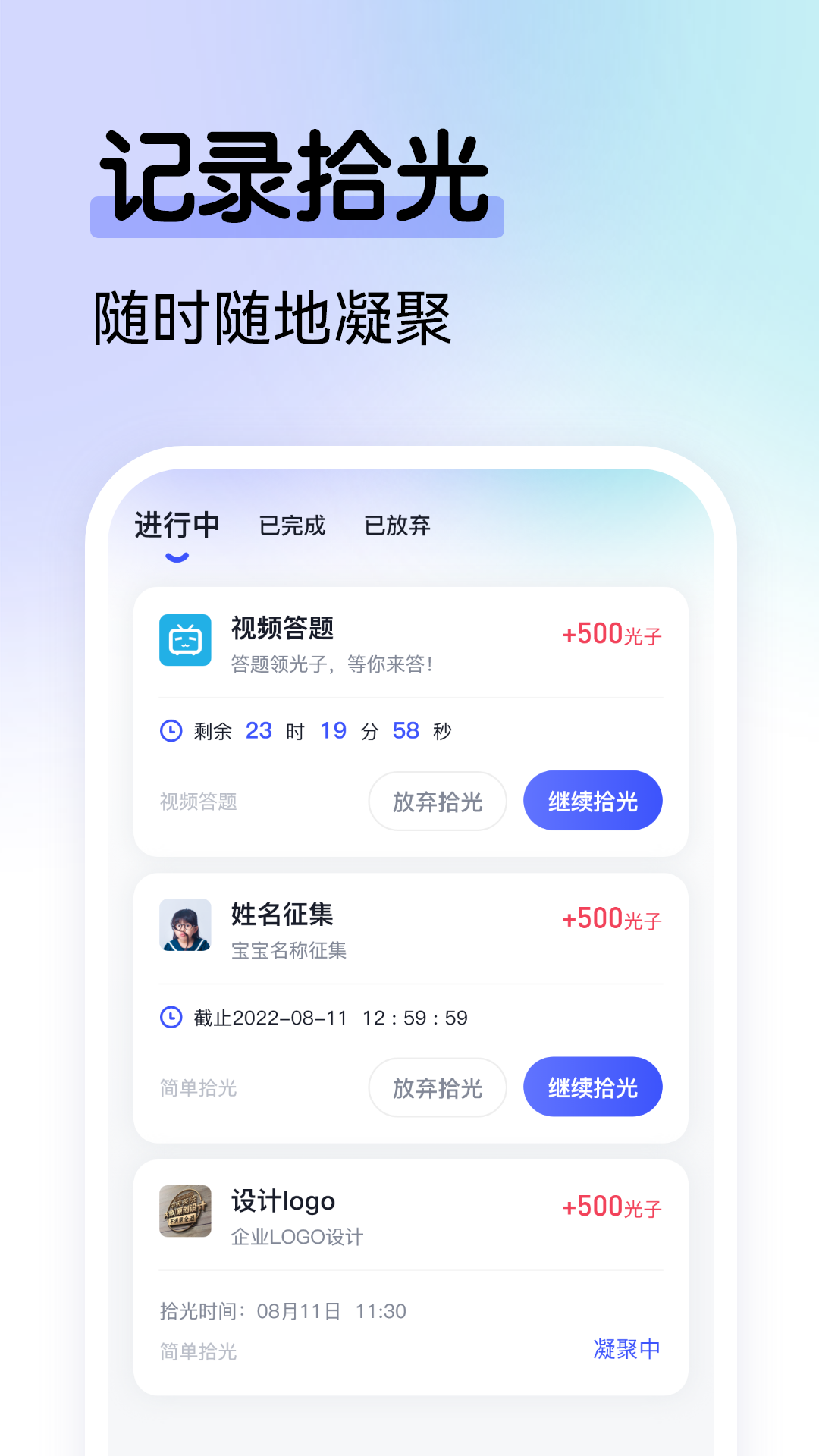Click the +500光子 reward on 视频答题 card
The height and width of the screenshot is (1456, 819).
point(610,634)
